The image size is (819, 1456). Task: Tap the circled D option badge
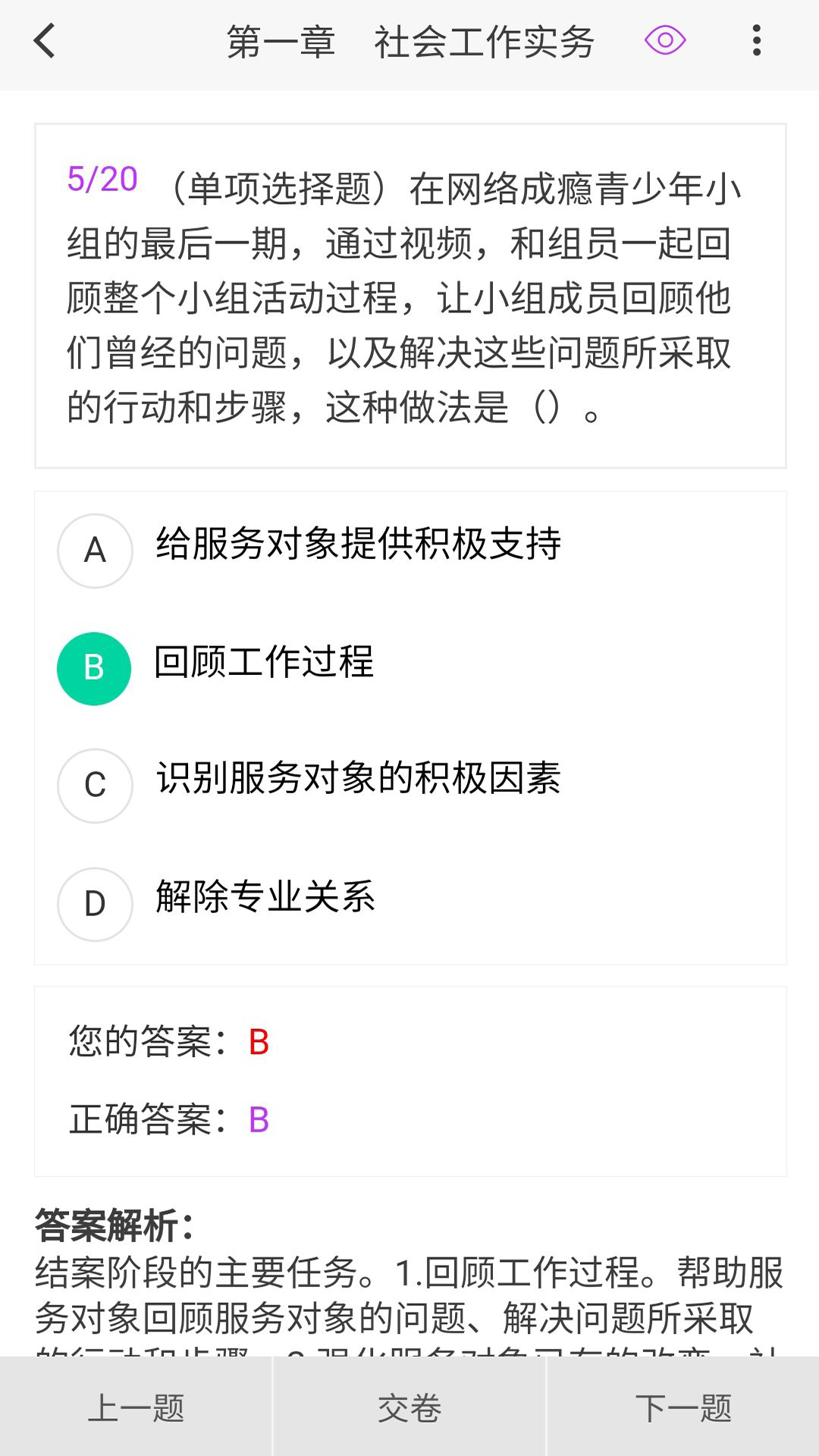pos(94,903)
